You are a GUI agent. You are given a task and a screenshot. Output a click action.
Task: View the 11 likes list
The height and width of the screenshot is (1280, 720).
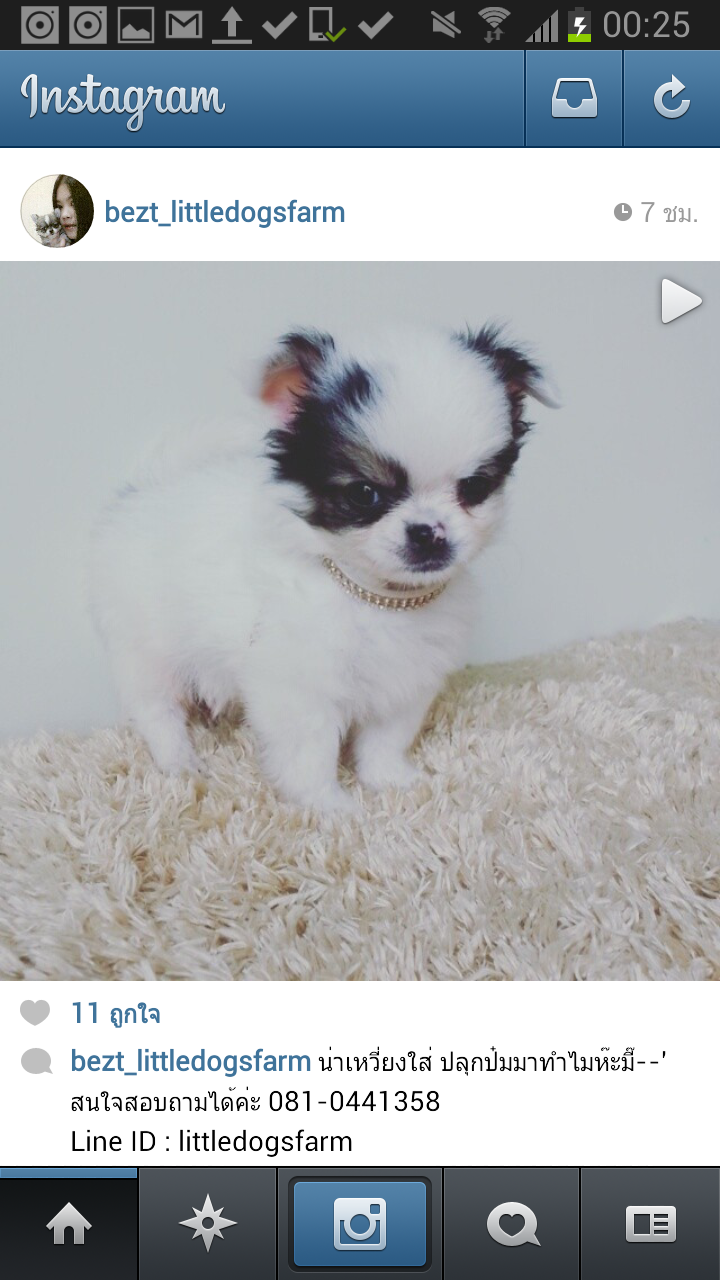[x=116, y=1014]
